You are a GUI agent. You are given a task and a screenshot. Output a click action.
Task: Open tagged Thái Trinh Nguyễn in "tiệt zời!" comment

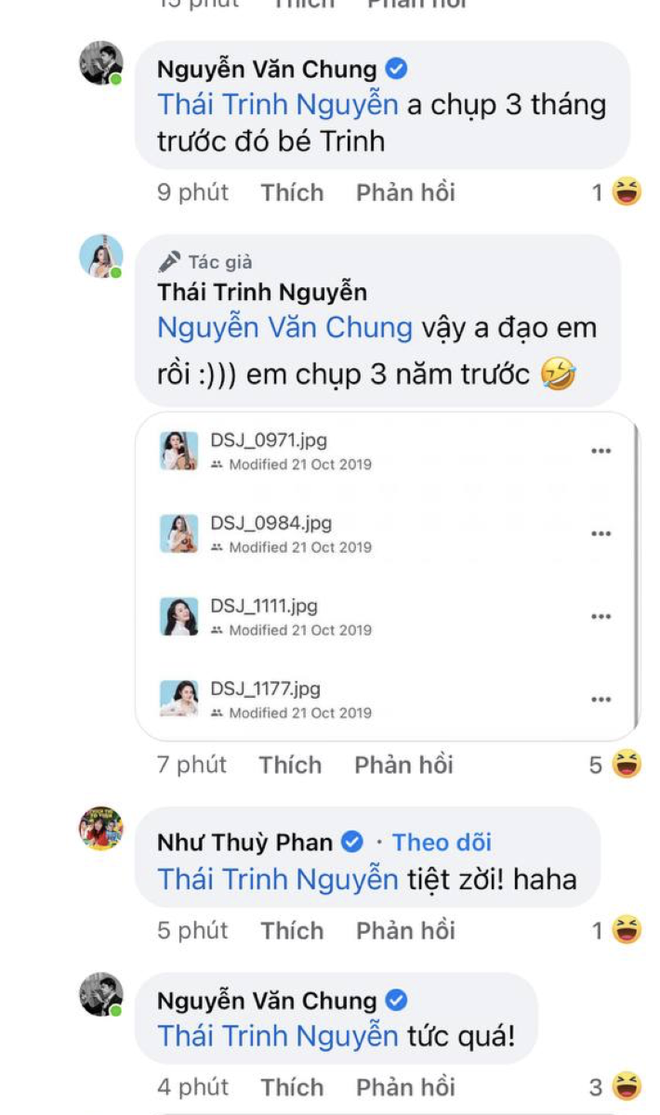click(x=277, y=879)
